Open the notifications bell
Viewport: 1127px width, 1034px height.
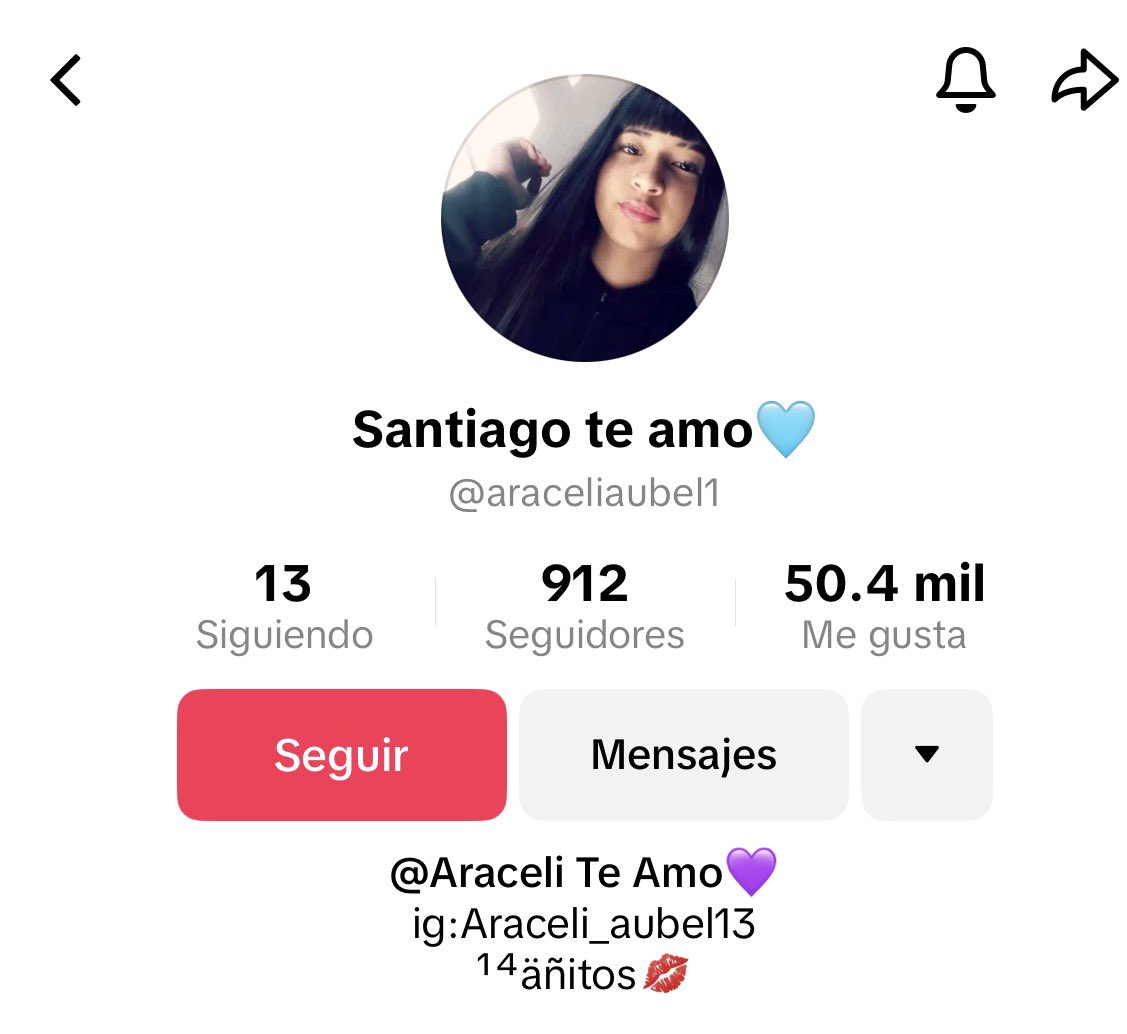pyautogui.click(x=965, y=80)
